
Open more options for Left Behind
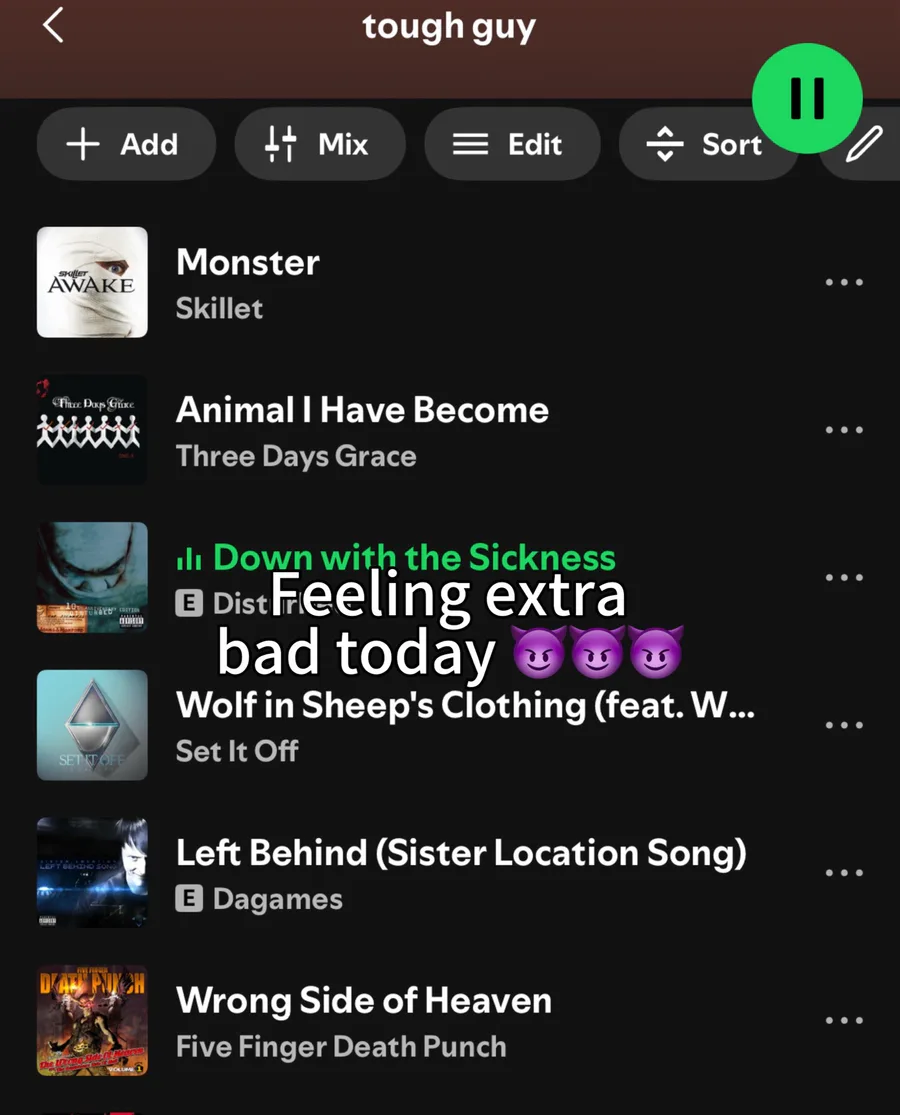click(x=844, y=873)
